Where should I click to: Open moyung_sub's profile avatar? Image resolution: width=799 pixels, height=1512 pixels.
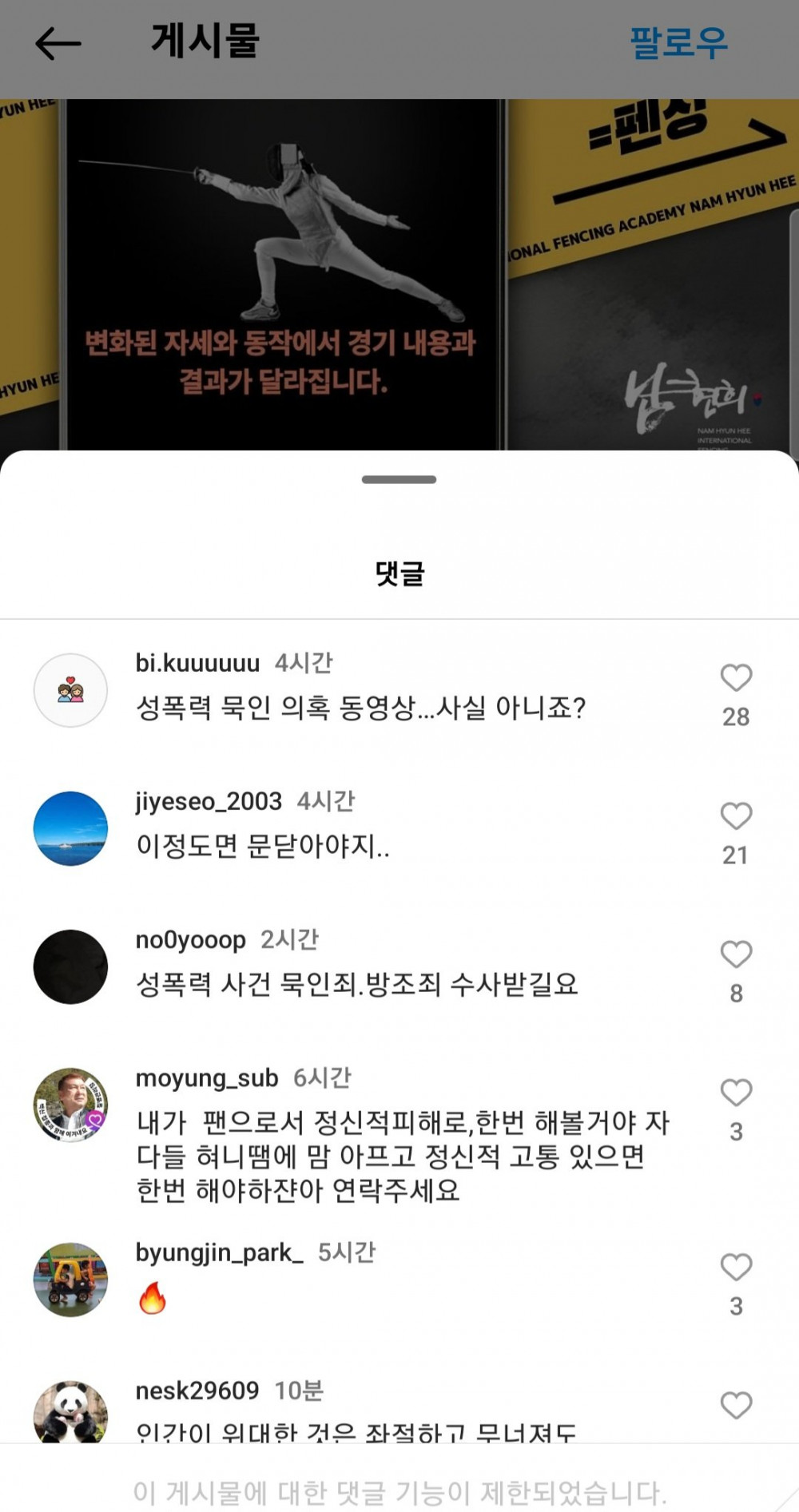[x=70, y=1105]
